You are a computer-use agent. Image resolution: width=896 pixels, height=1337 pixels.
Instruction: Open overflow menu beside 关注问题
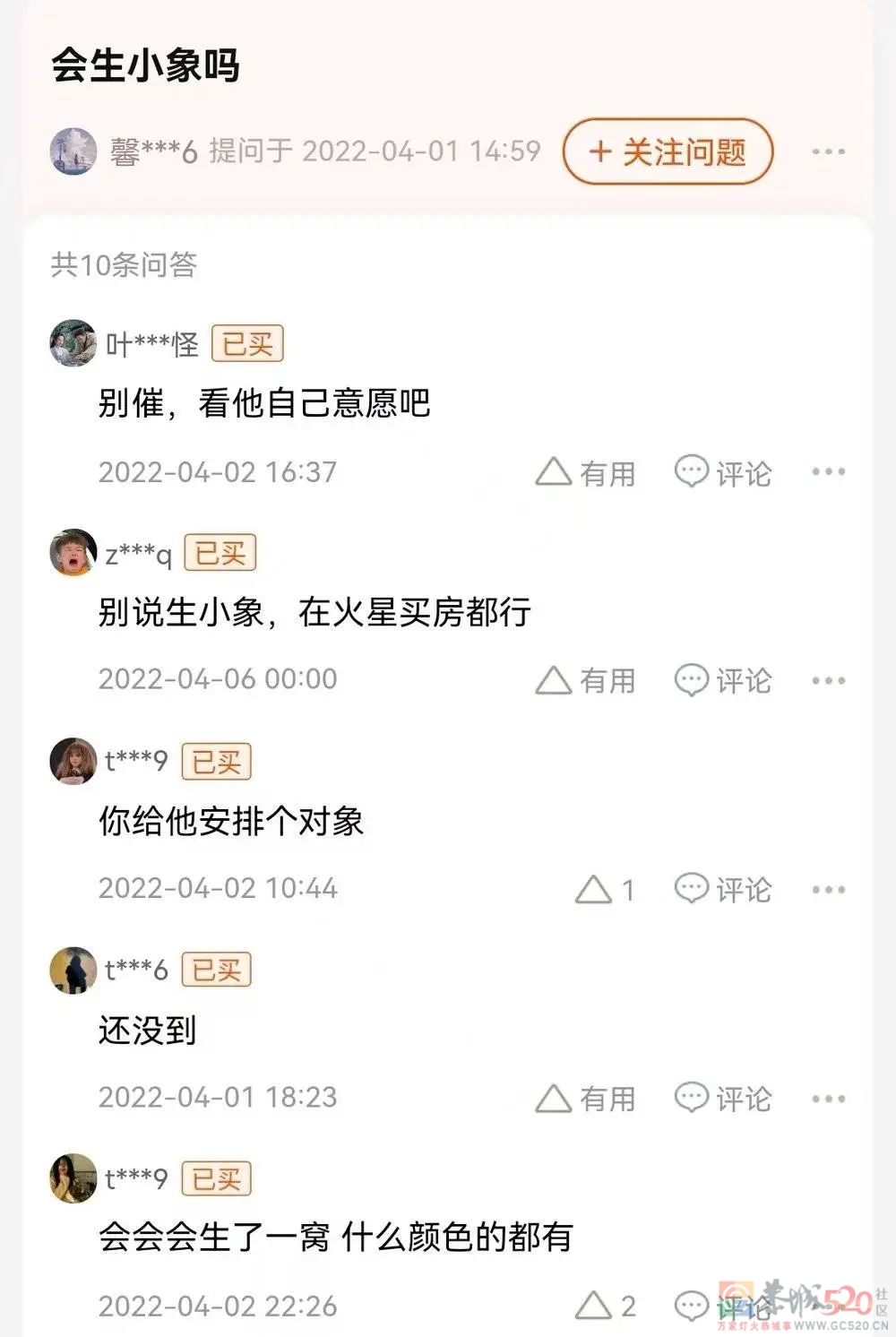pos(828,152)
